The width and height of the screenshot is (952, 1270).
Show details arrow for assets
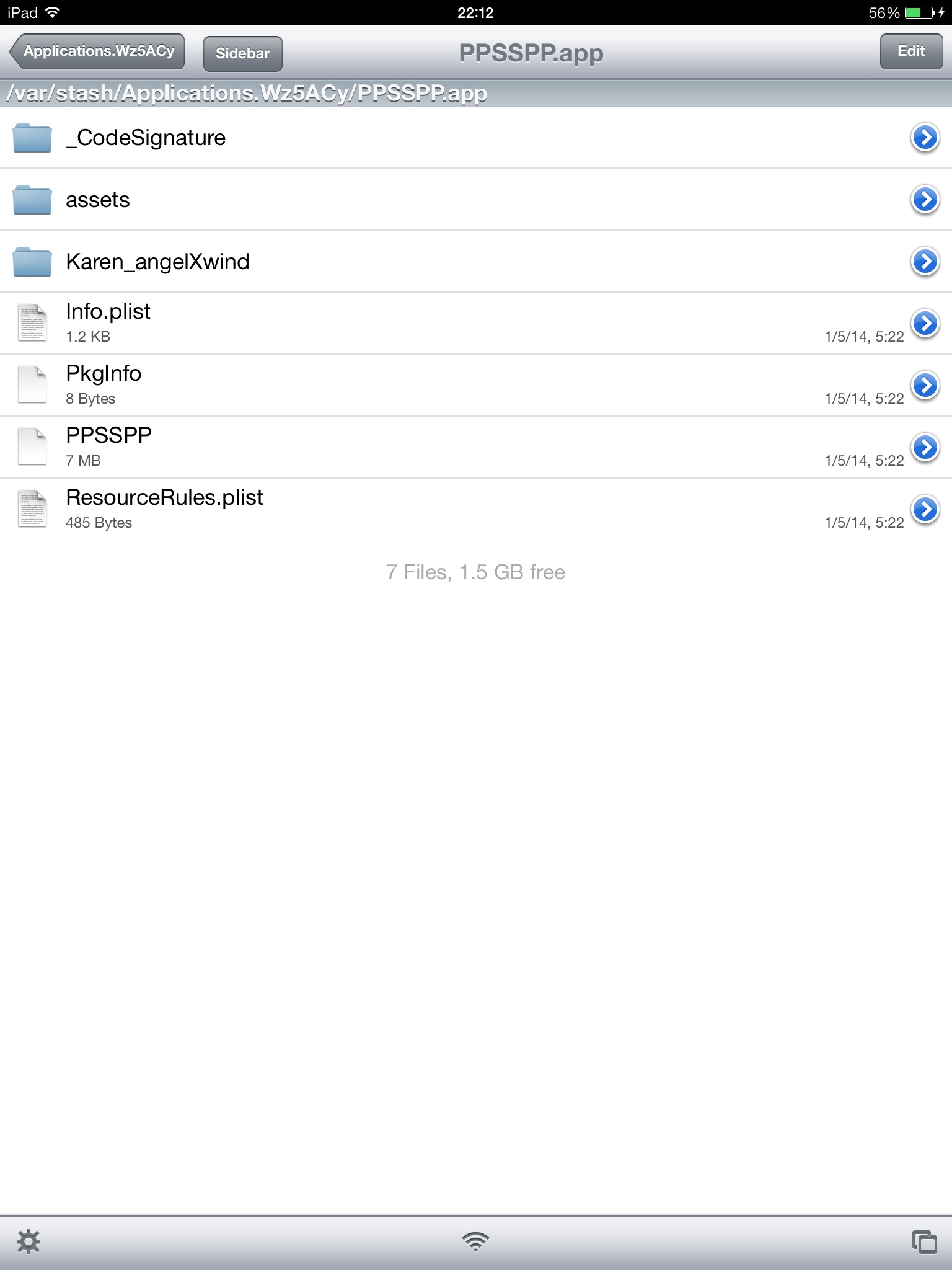(925, 200)
